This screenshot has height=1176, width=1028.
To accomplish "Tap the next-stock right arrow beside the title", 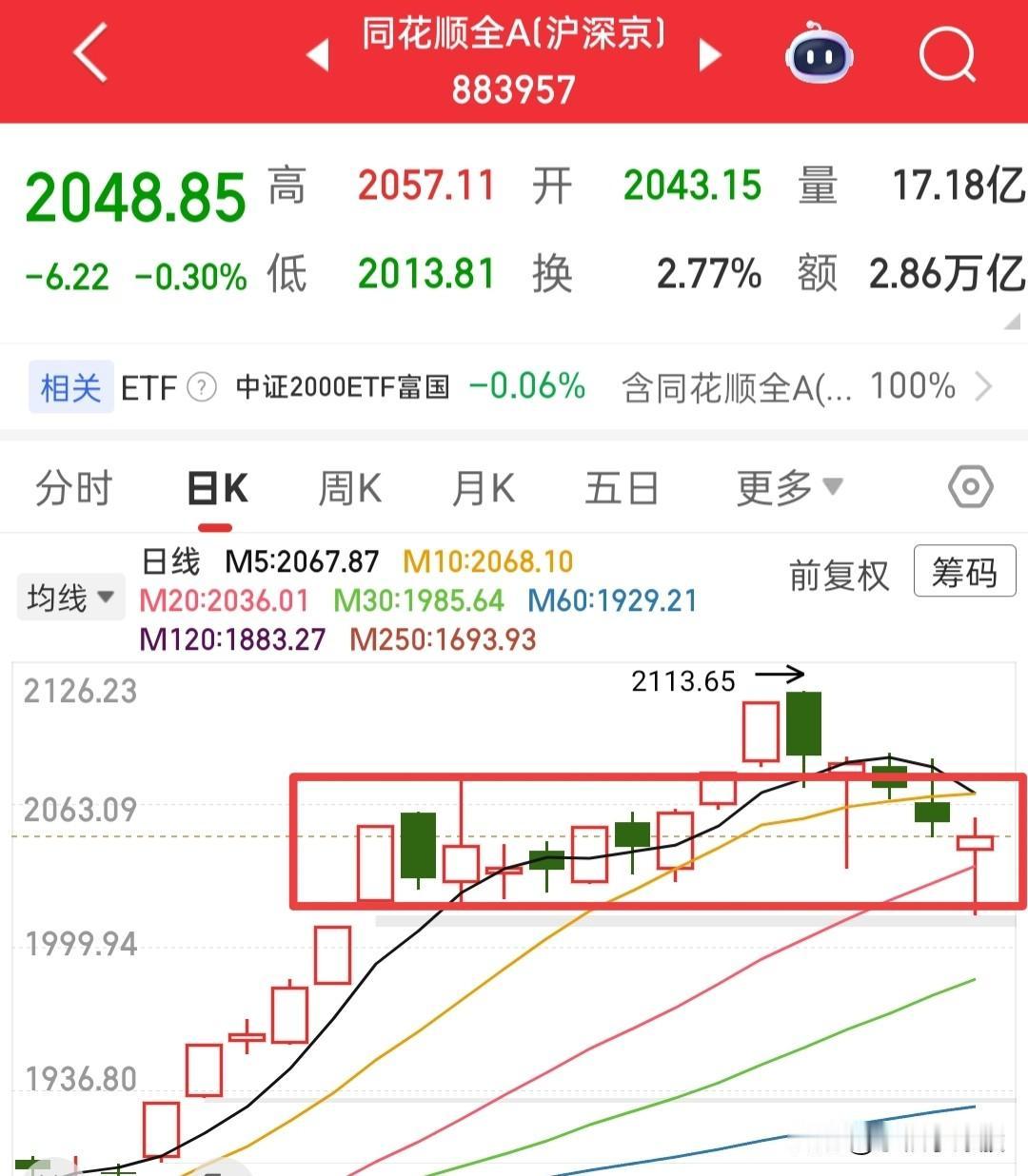I will (710, 55).
